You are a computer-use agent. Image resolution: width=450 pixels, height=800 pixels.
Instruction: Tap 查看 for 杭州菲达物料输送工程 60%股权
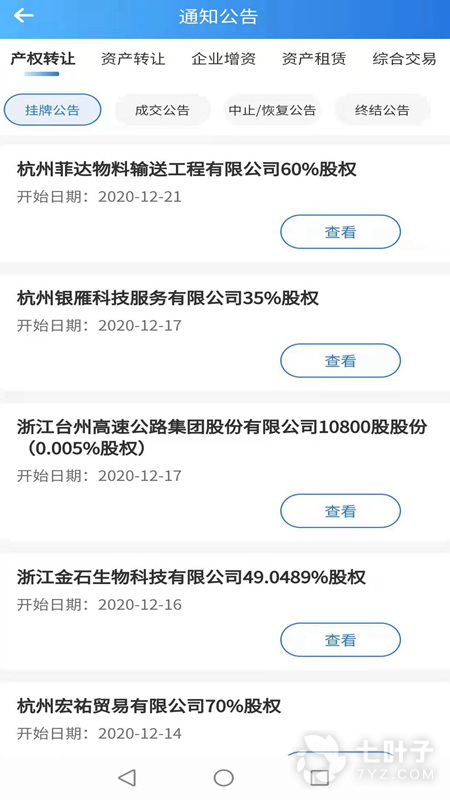click(340, 232)
